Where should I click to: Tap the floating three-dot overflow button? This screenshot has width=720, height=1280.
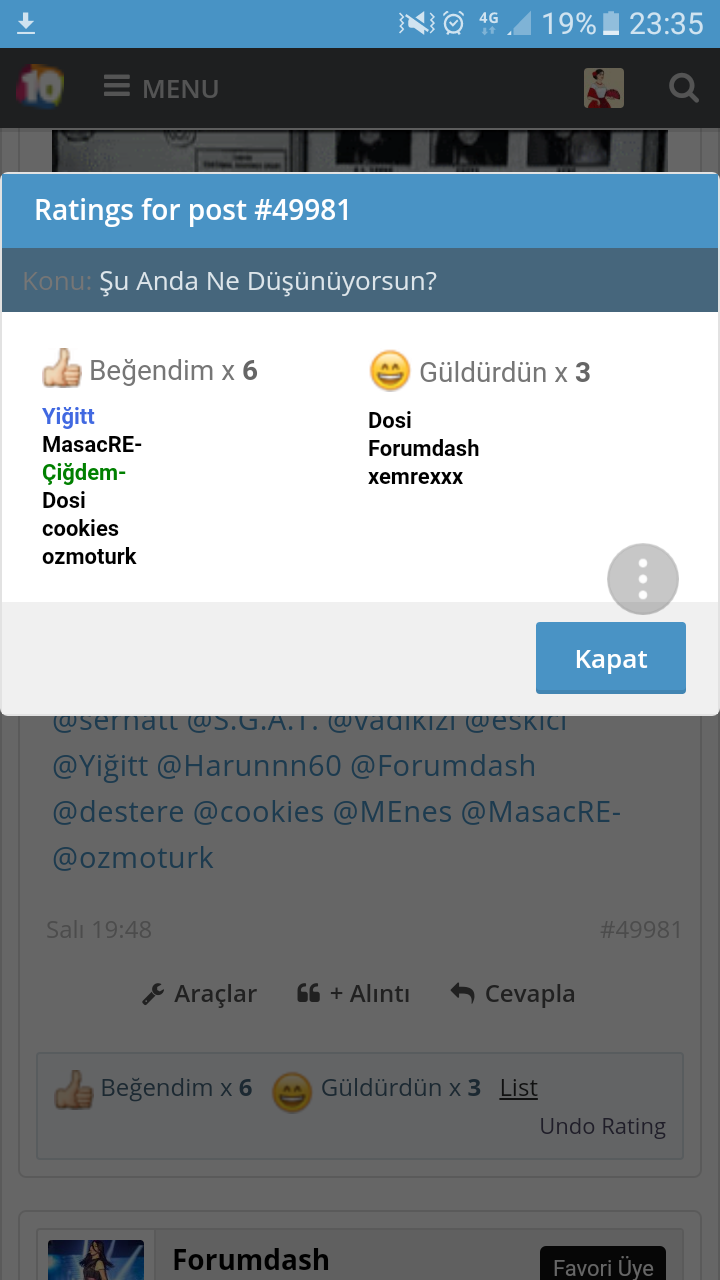pos(643,579)
